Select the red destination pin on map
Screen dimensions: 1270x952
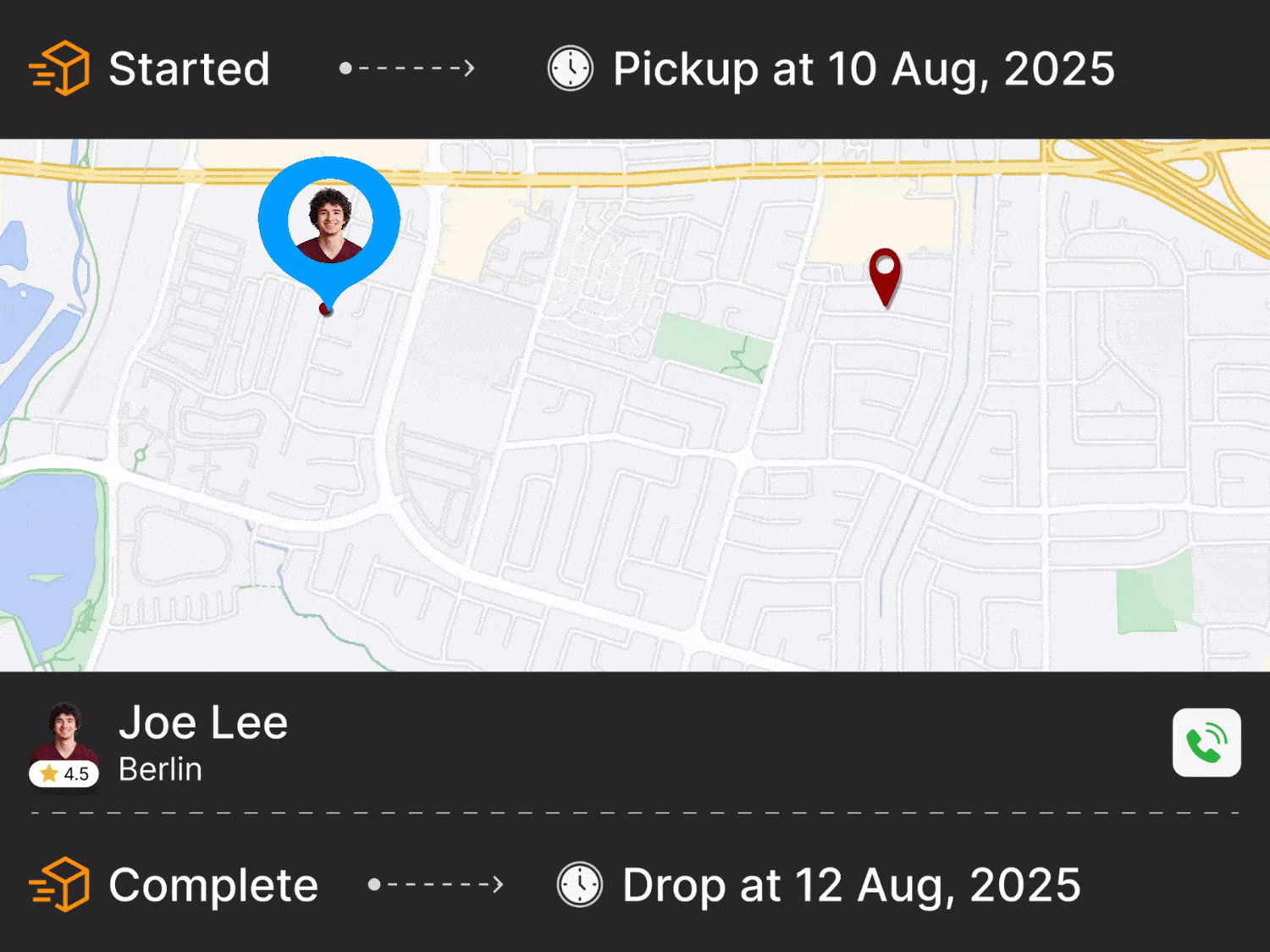885,274
